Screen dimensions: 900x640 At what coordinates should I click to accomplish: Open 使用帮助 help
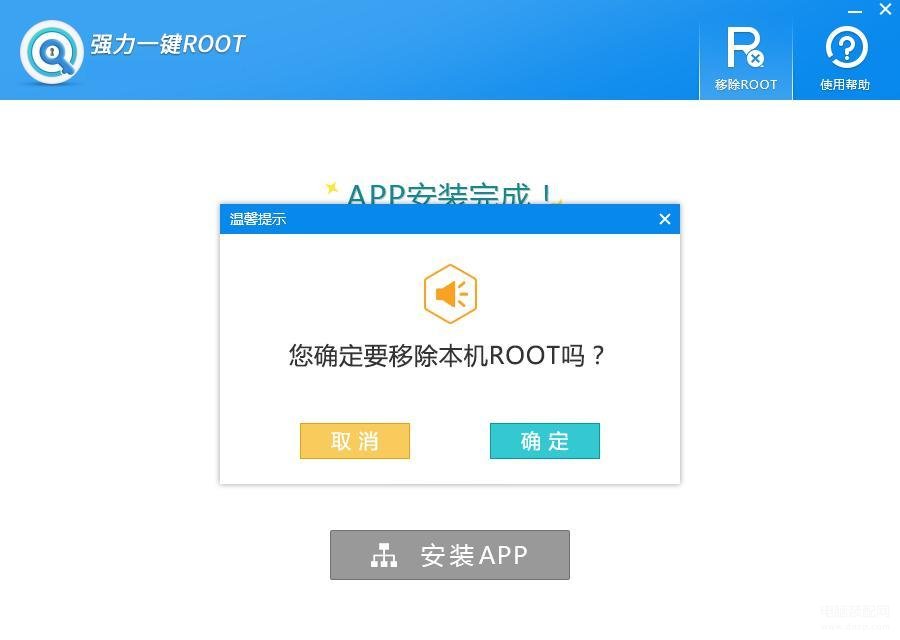click(845, 60)
